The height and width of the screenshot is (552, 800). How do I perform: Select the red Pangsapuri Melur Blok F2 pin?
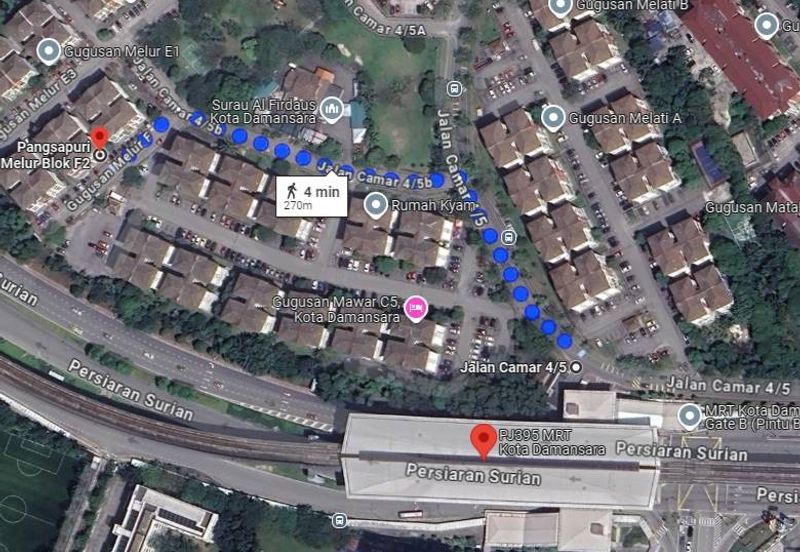pyautogui.click(x=98, y=139)
